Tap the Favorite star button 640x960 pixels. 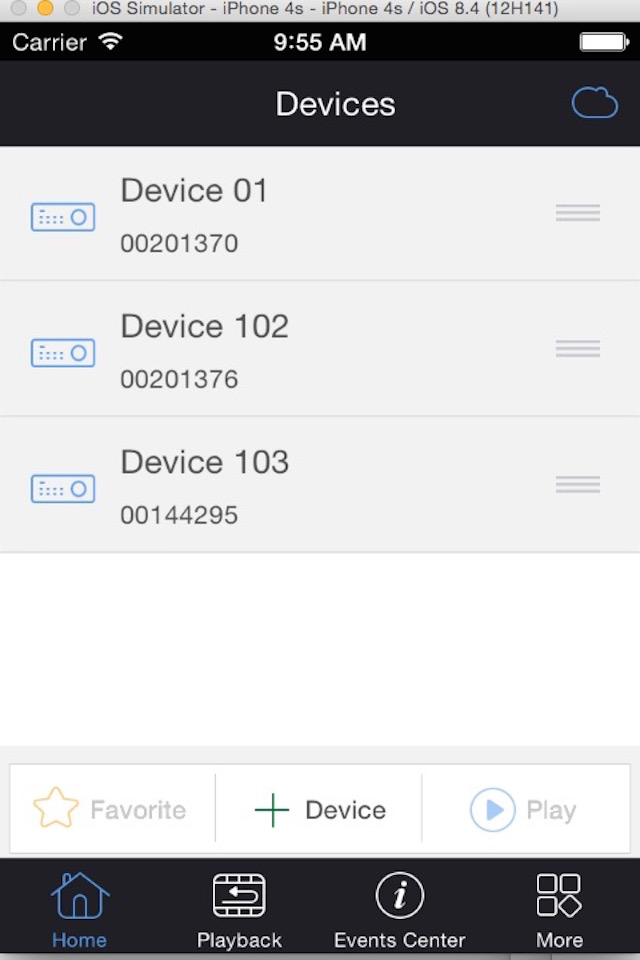pyautogui.click(x=110, y=809)
